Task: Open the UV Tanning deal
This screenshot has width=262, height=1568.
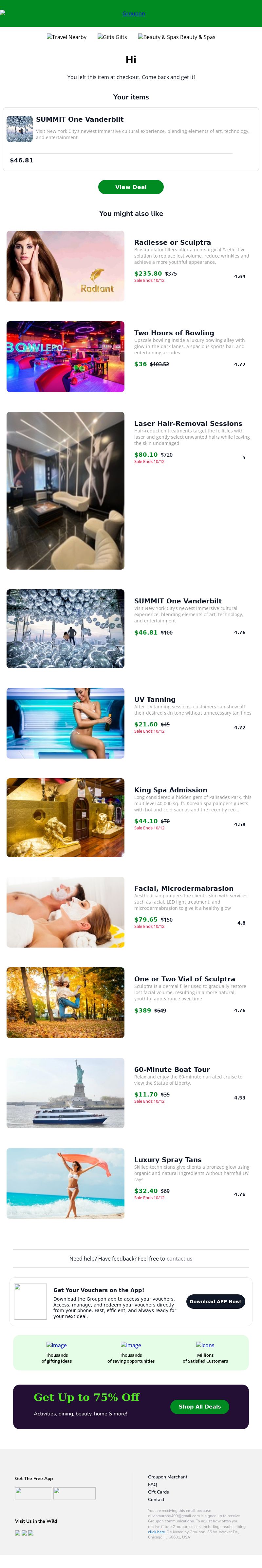Action: point(154,700)
